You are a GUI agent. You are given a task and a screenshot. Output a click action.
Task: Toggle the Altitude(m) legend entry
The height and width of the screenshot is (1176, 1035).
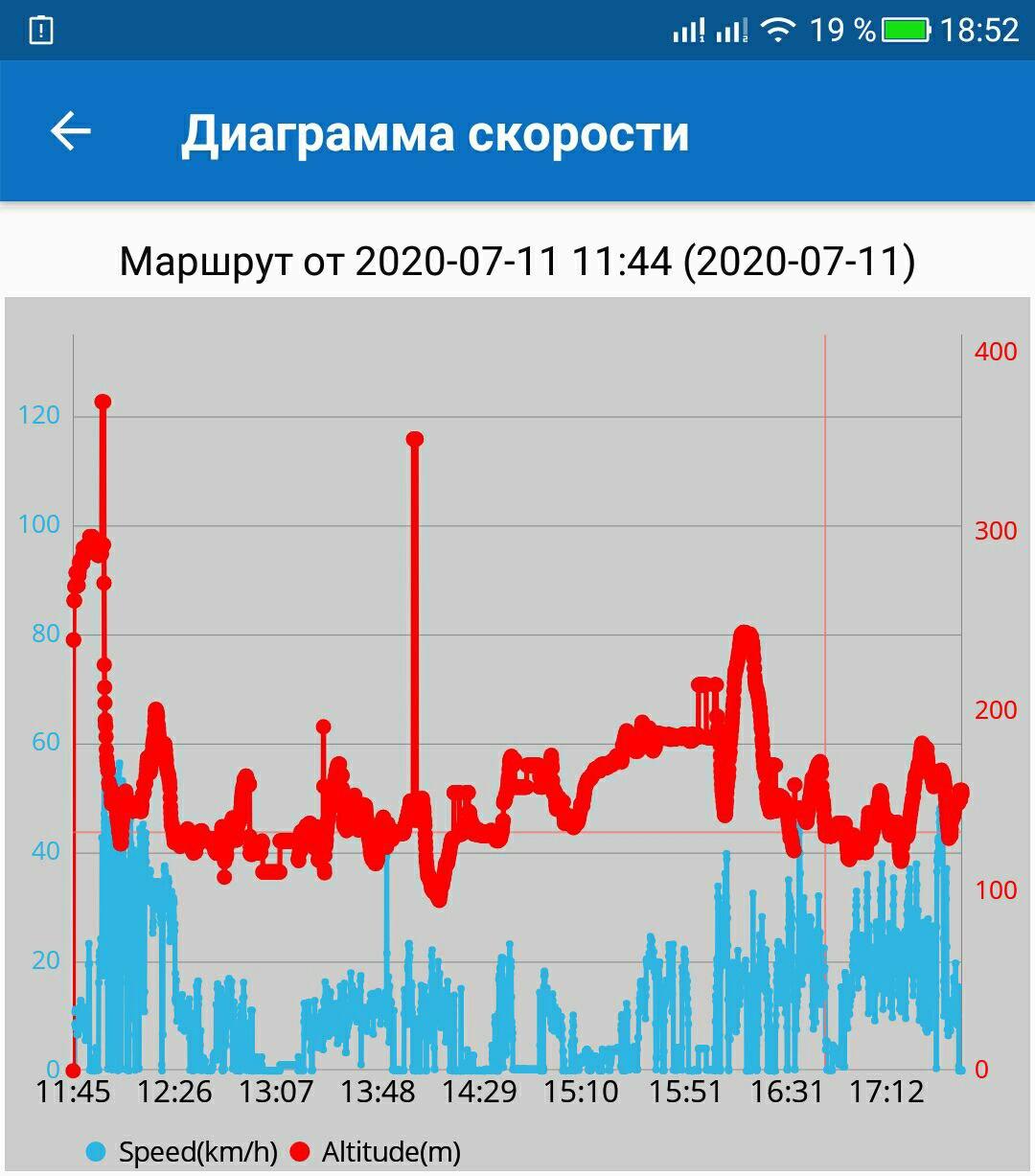tap(376, 1151)
